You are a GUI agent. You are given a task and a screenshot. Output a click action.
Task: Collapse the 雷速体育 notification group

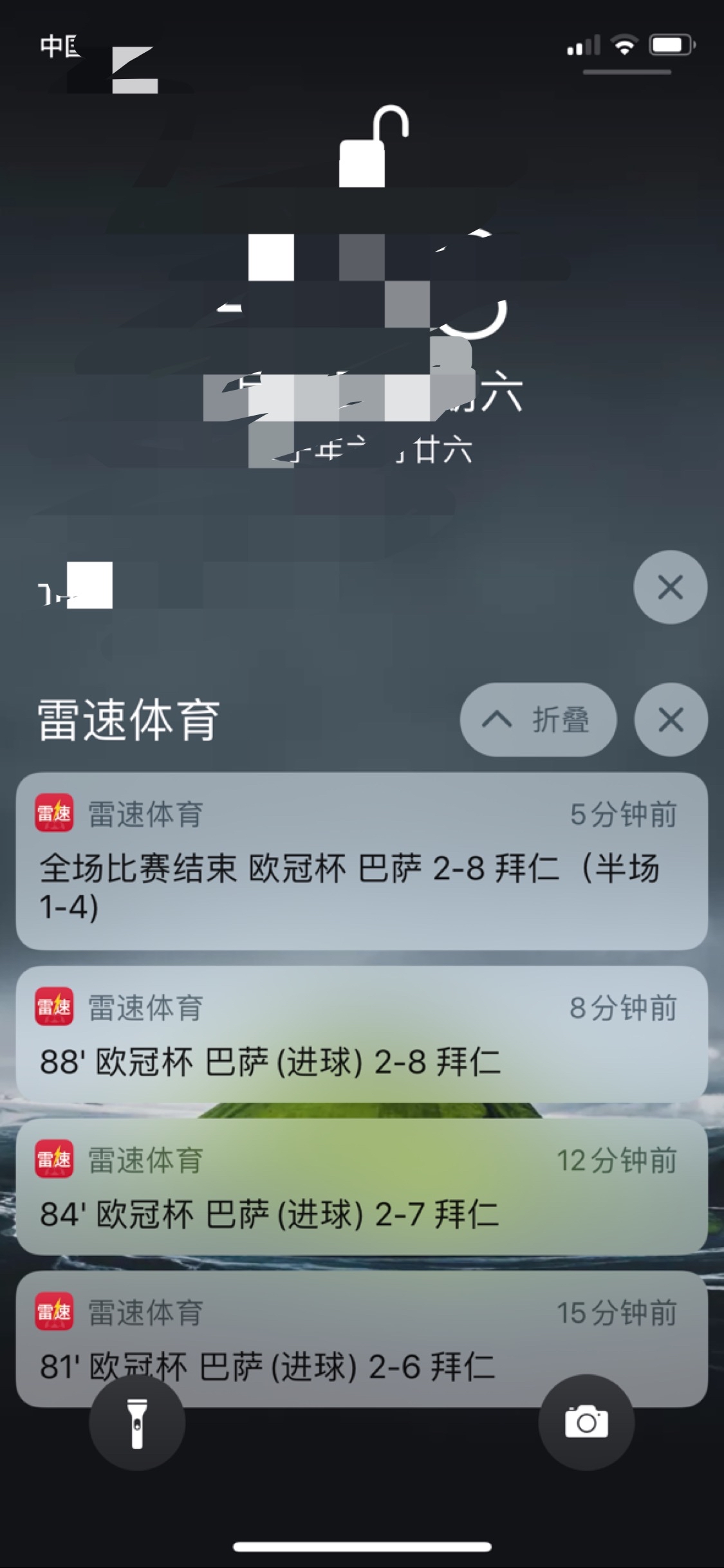tap(538, 719)
